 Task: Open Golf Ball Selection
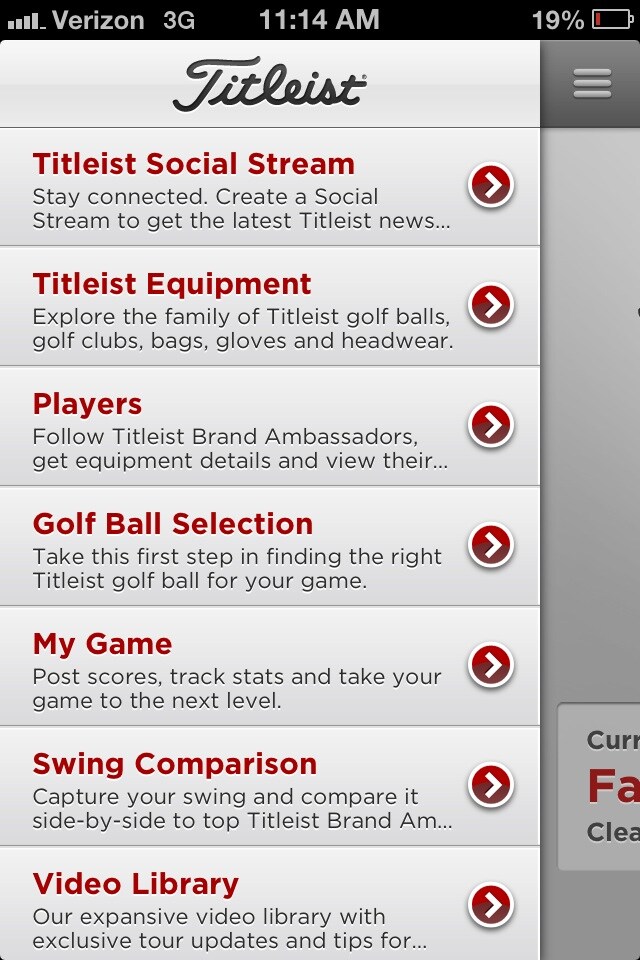pyautogui.click(x=270, y=547)
